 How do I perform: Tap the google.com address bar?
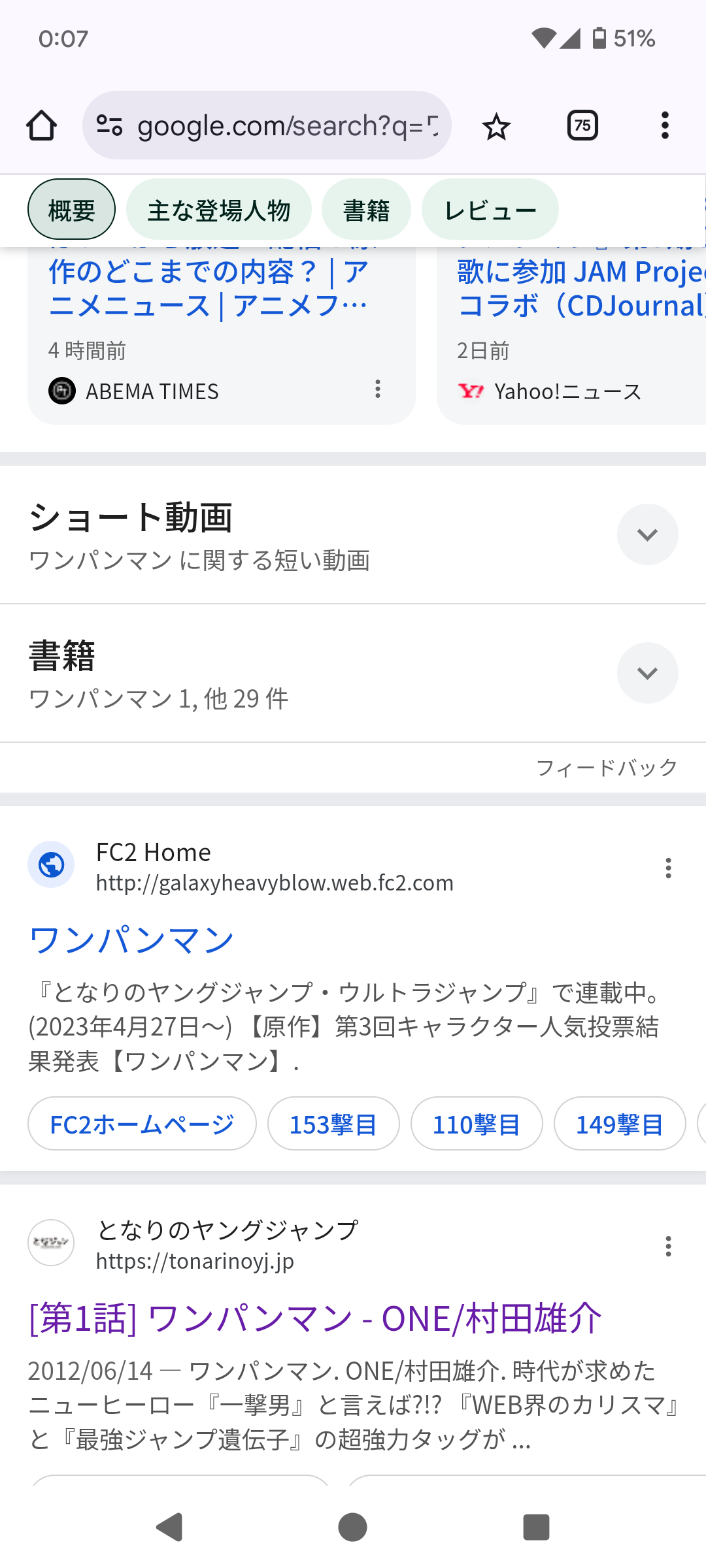[267, 125]
